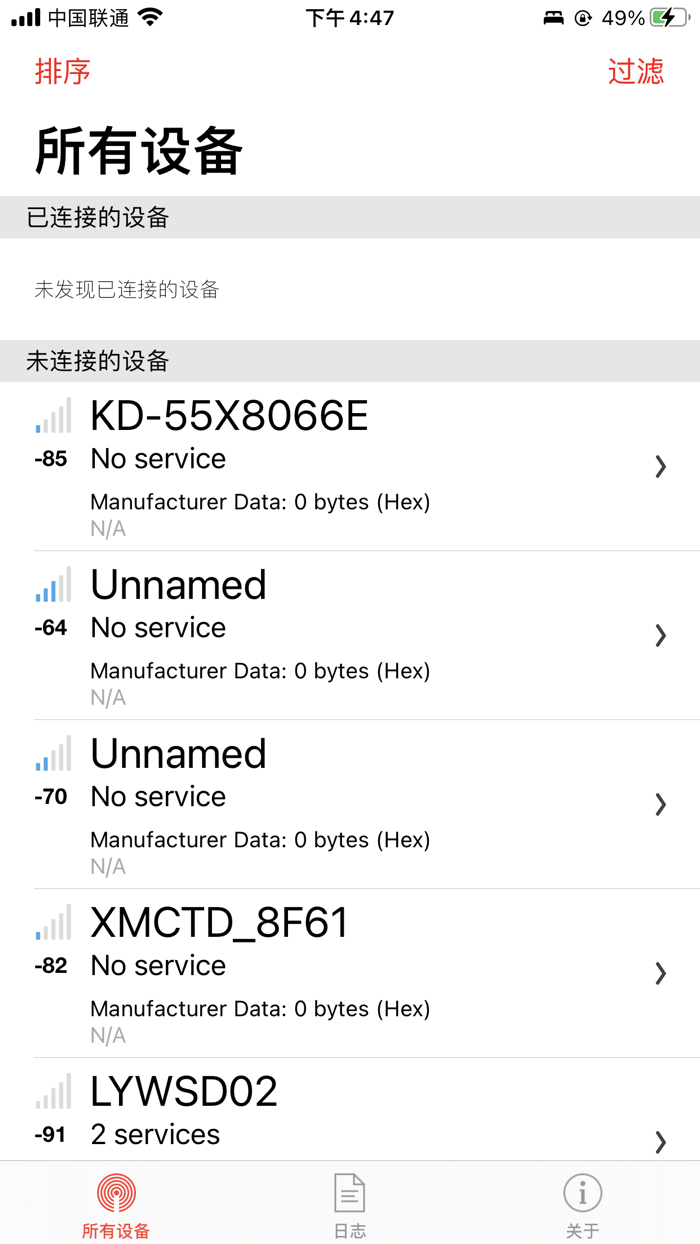Switch to the 日志 log tab

pyautogui.click(x=349, y=1205)
